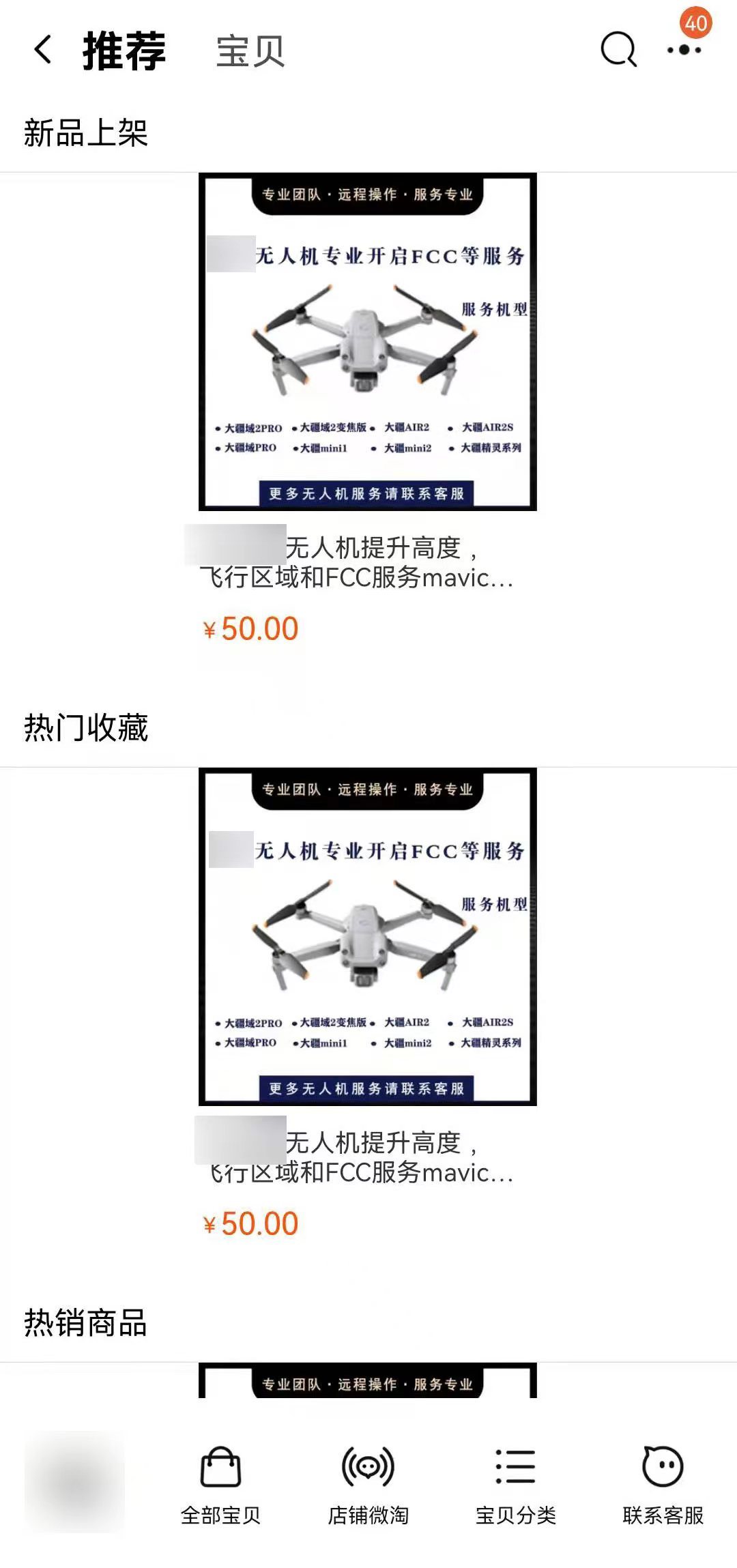Go to 店铺微淘
Image resolution: width=737 pixels, height=1568 pixels.
tap(368, 1485)
